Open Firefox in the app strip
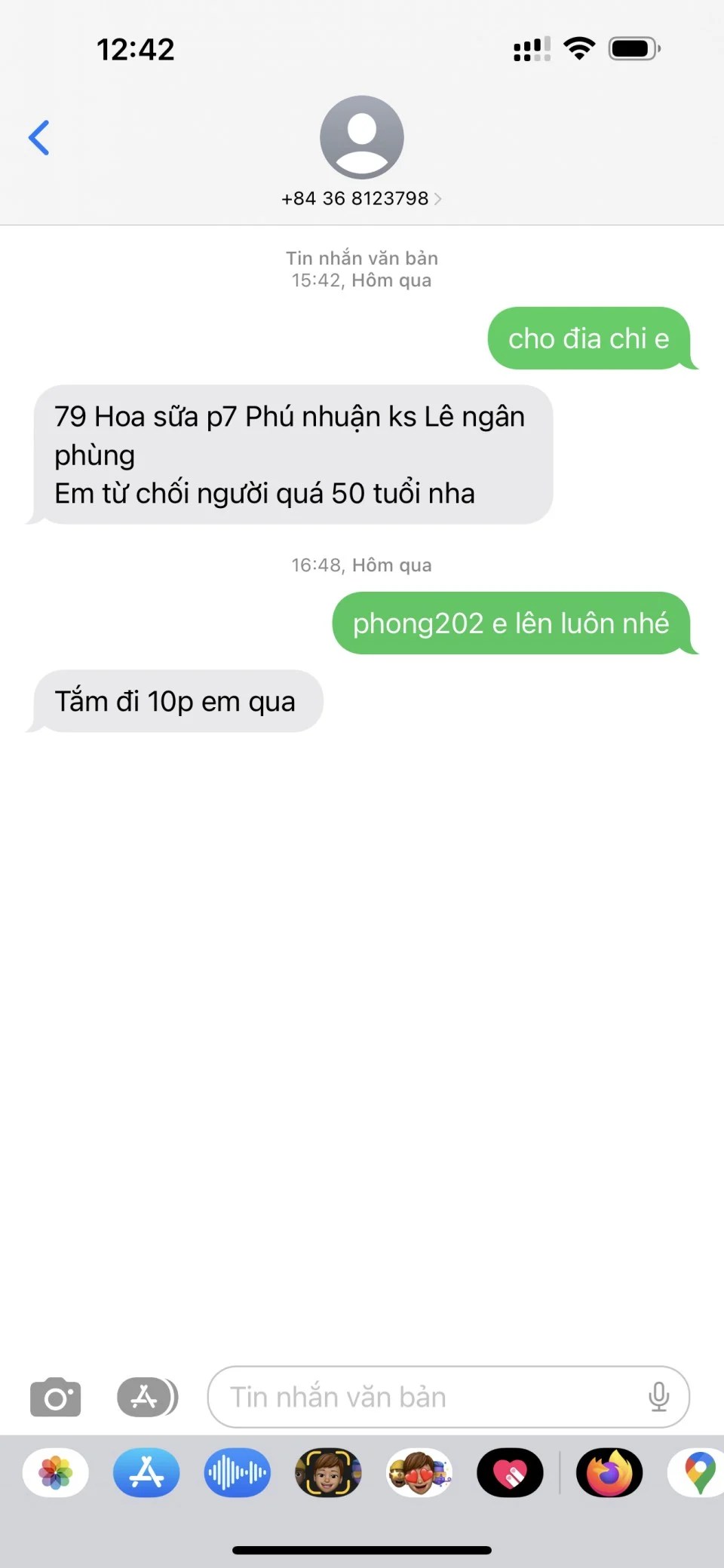Screen dimensions: 724x1568 (609, 1472)
